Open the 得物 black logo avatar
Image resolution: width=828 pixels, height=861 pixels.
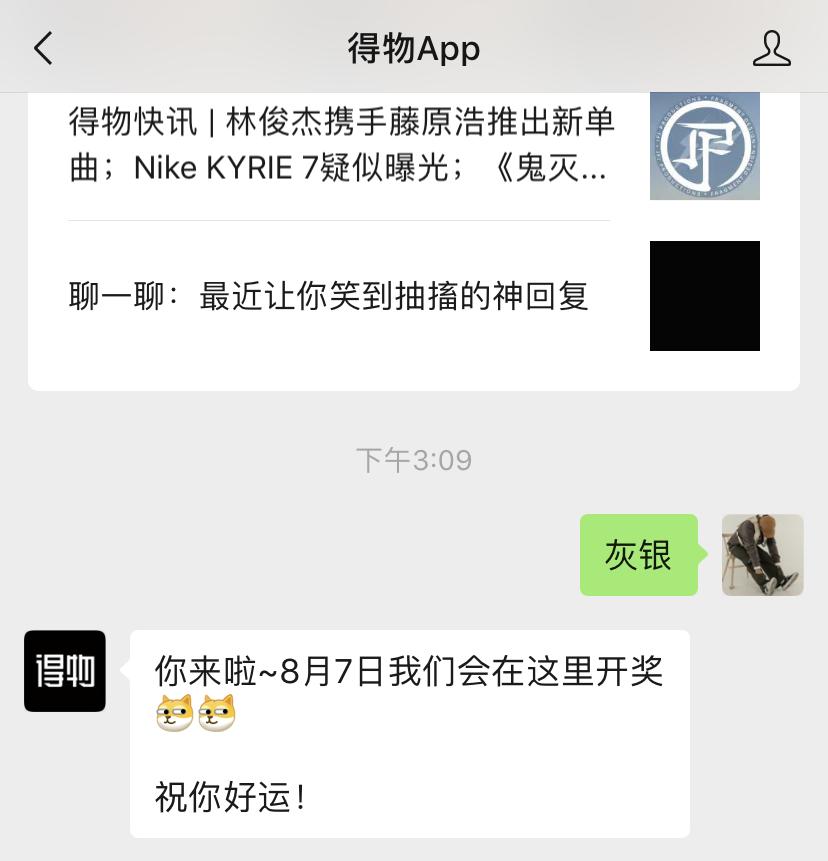pos(64,672)
